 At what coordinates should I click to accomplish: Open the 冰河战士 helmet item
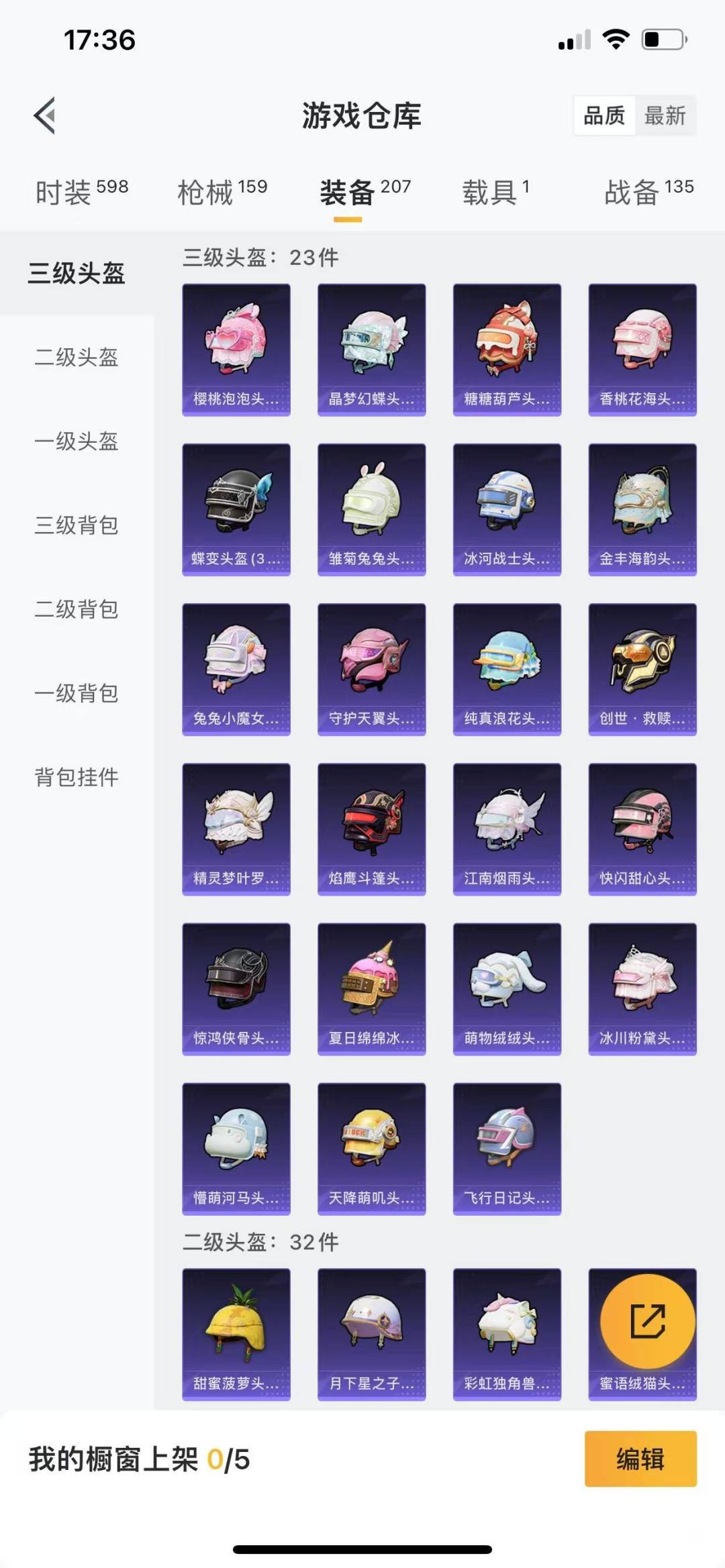click(x=507, y=509)
